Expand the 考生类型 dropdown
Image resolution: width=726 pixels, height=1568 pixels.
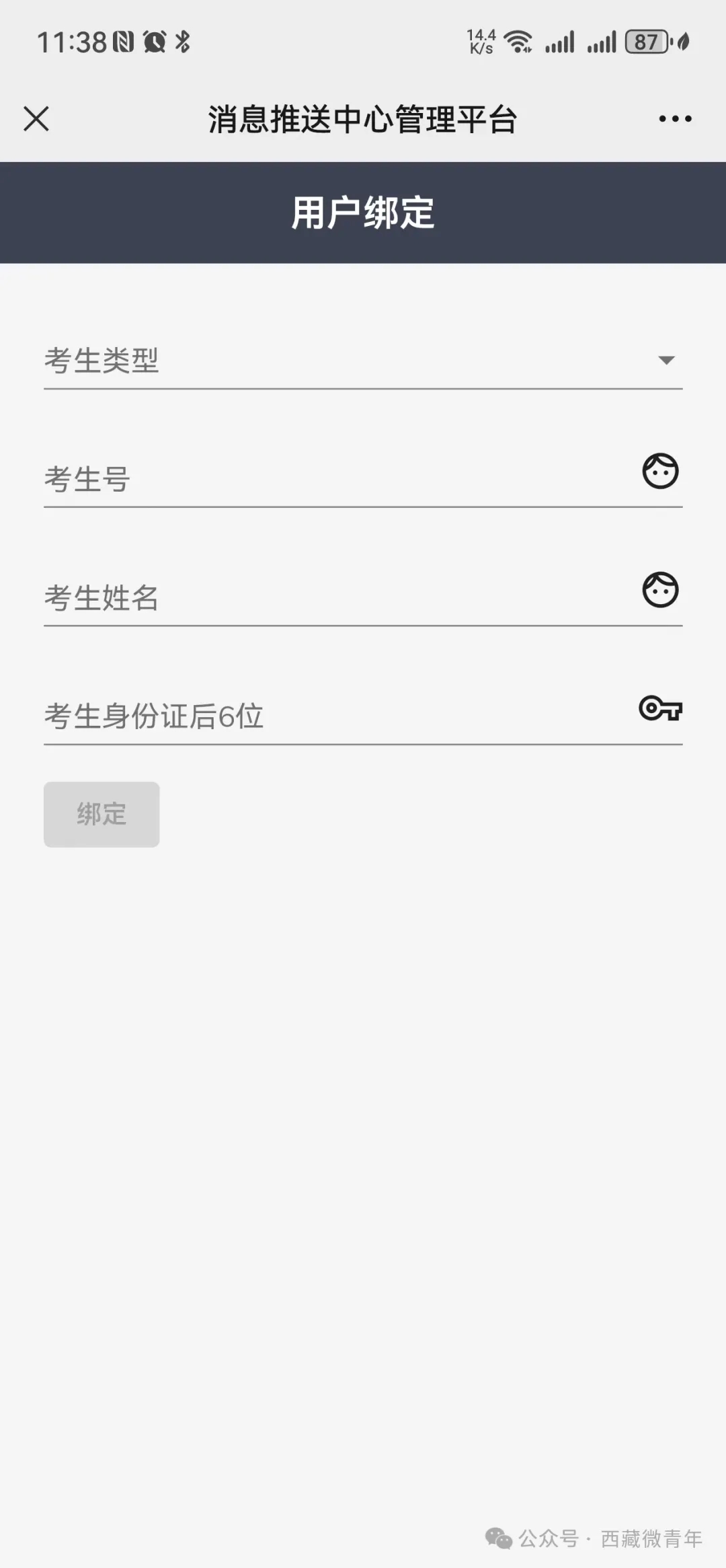(x=363, y=361)
